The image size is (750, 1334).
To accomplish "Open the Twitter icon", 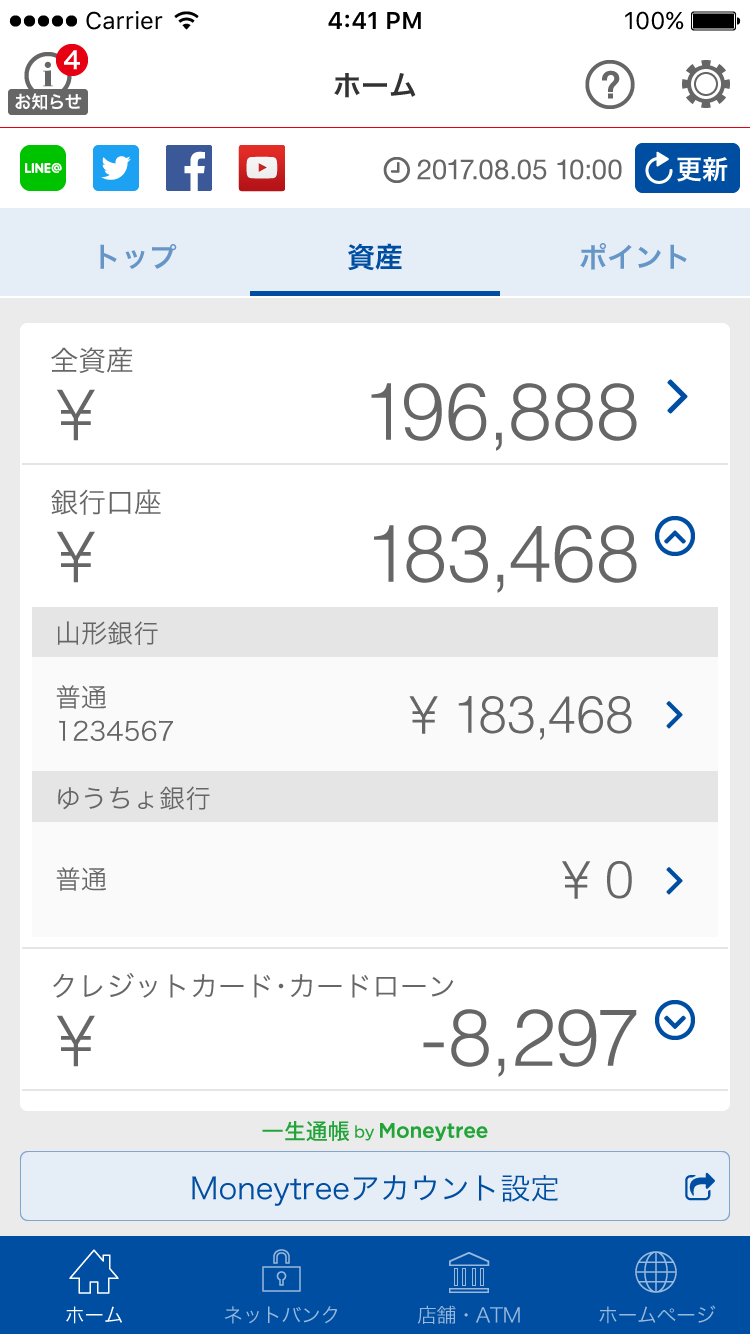I will coord(116,168).
